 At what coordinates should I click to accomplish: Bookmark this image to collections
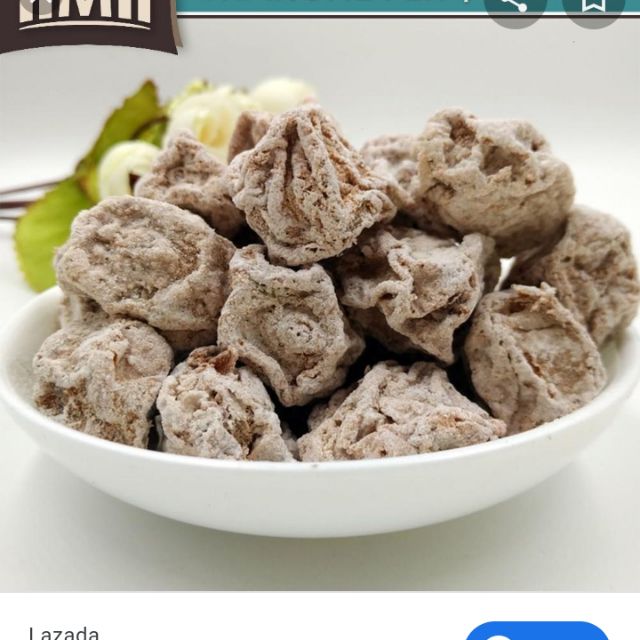[x=593, y=6]
